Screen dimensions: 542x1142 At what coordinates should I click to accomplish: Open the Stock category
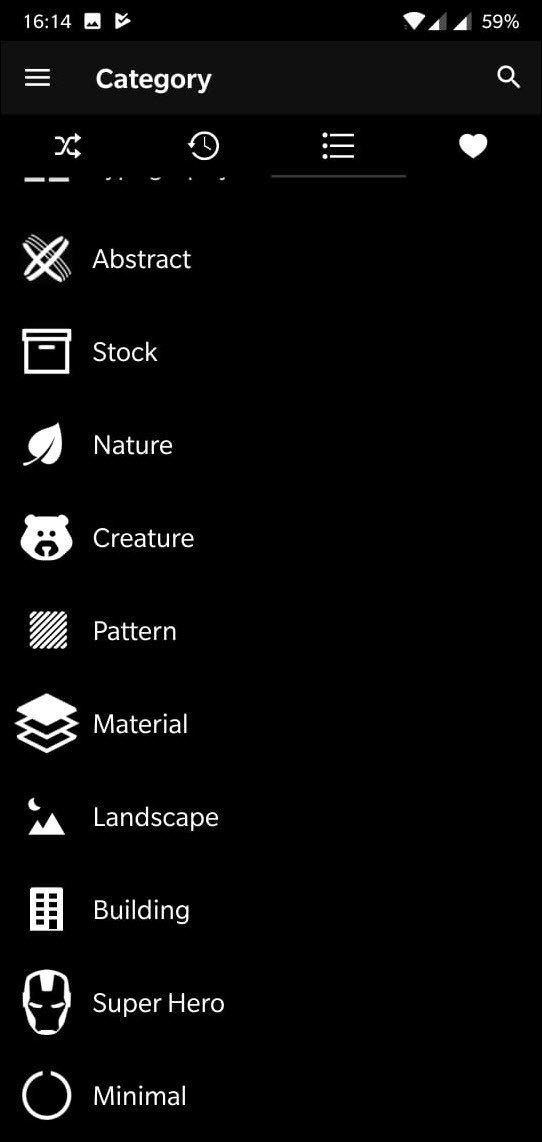(271, 352)
